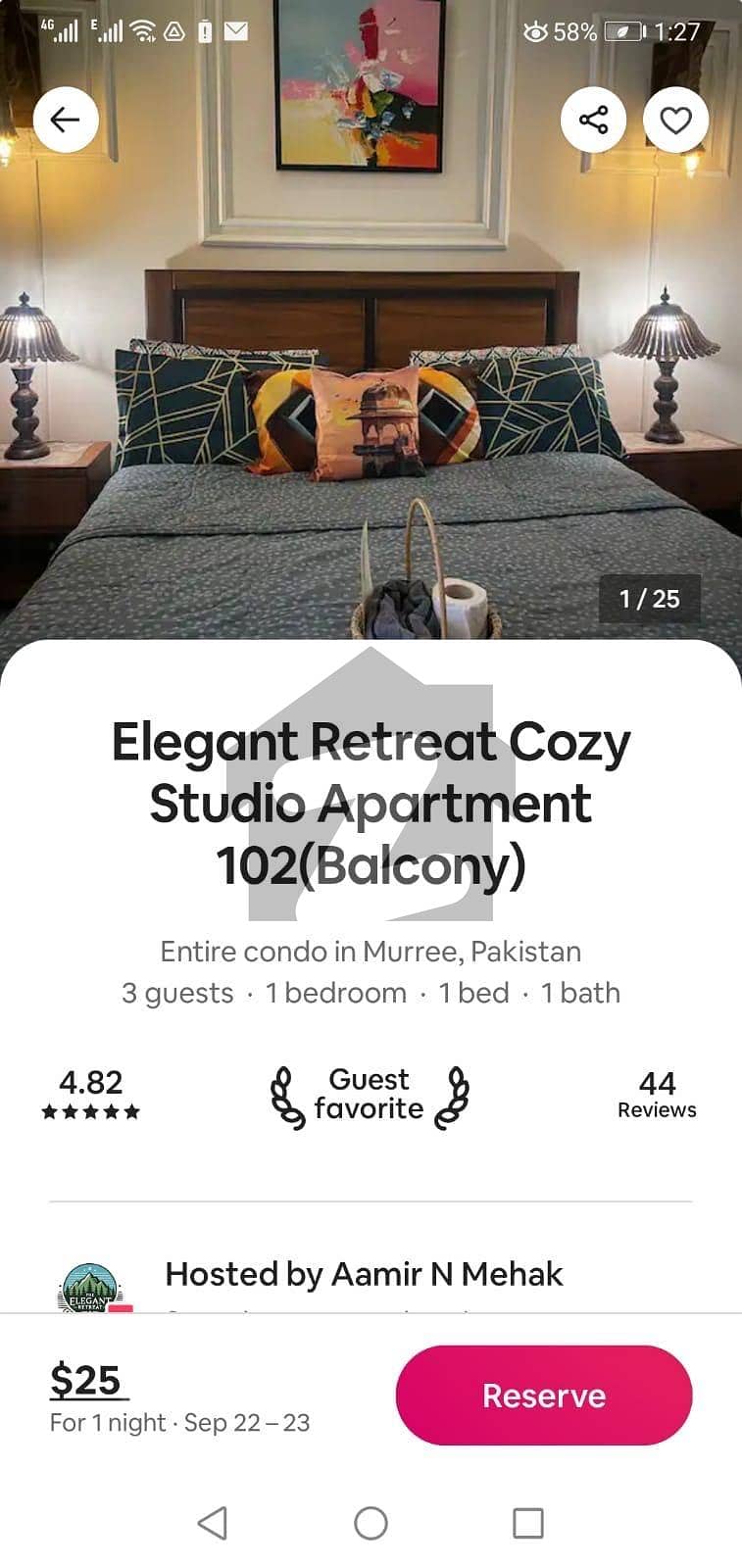View the 44 Reviews
Viewport: 742px width, 1568px height.
pyautogui.click(x=656, y=1094)
